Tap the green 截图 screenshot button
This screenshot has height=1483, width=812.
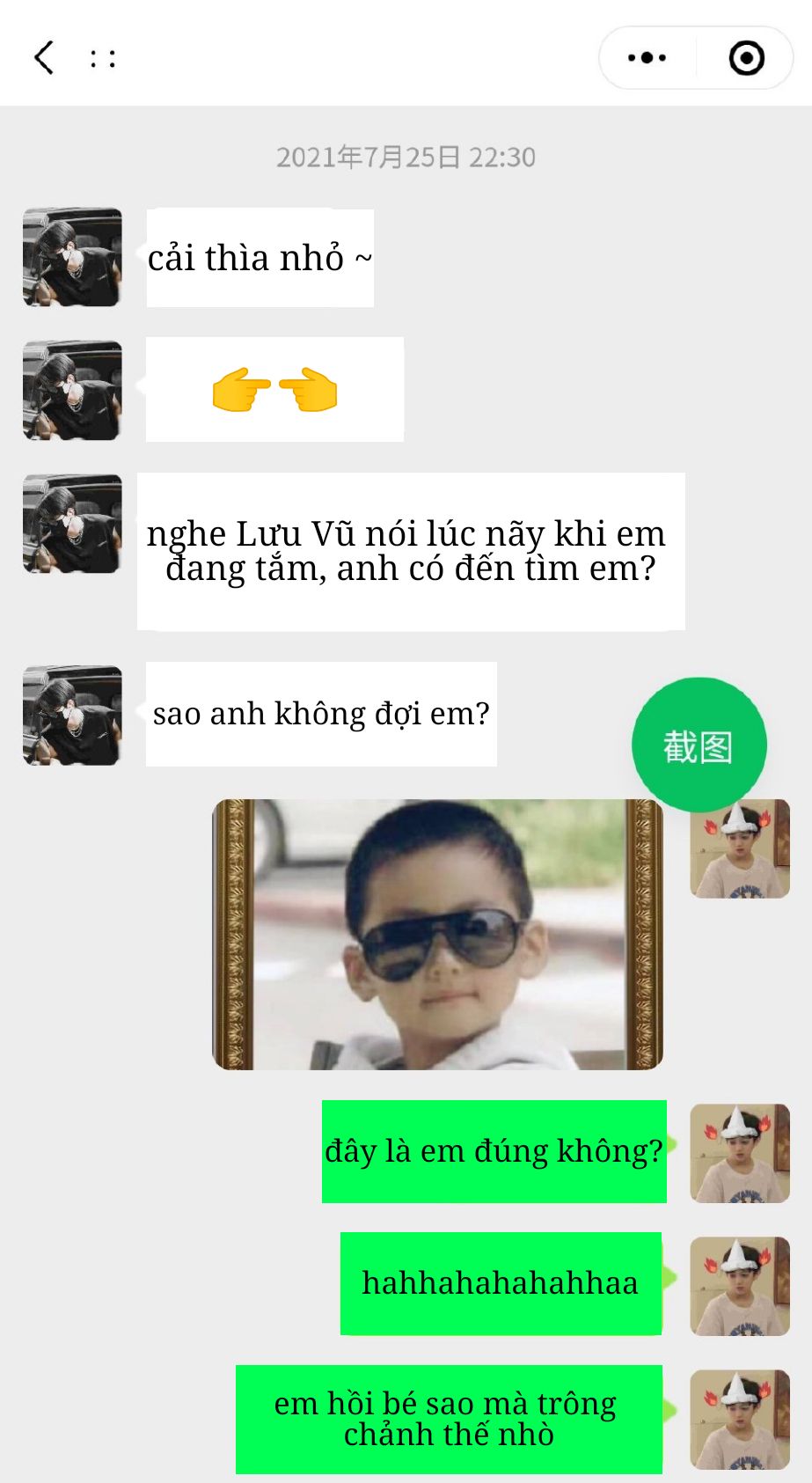[699, 745]
